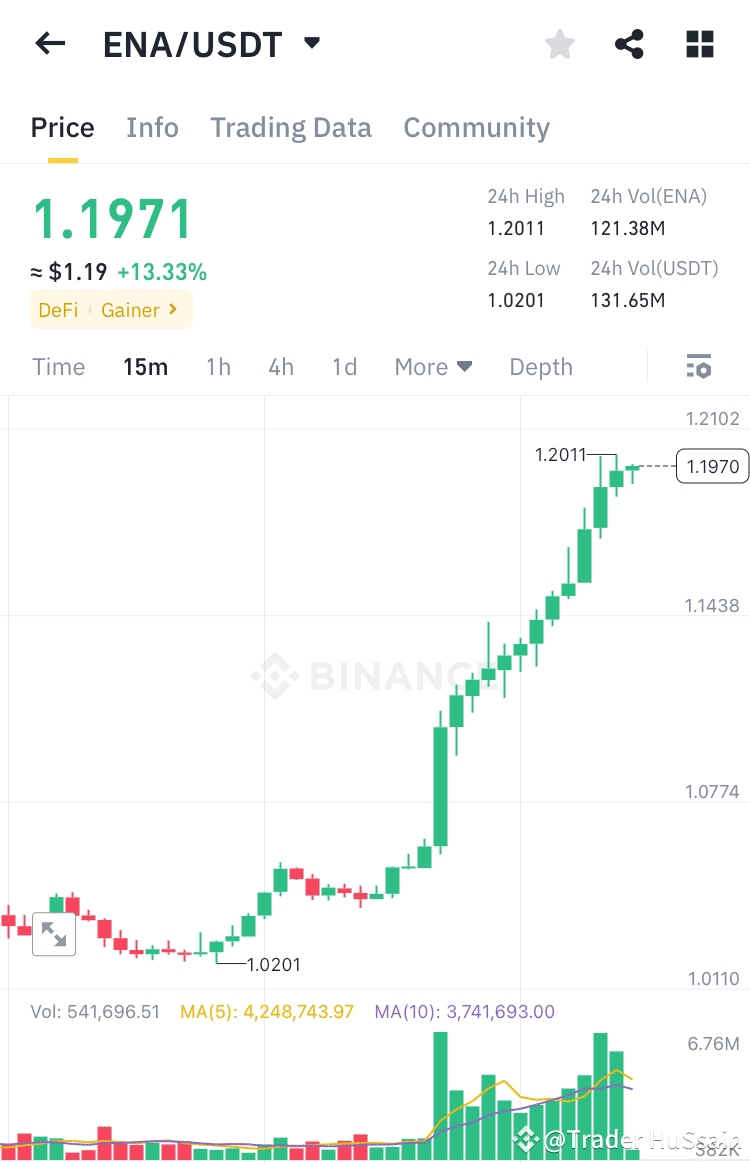Select the Price tab

(62, 127)
